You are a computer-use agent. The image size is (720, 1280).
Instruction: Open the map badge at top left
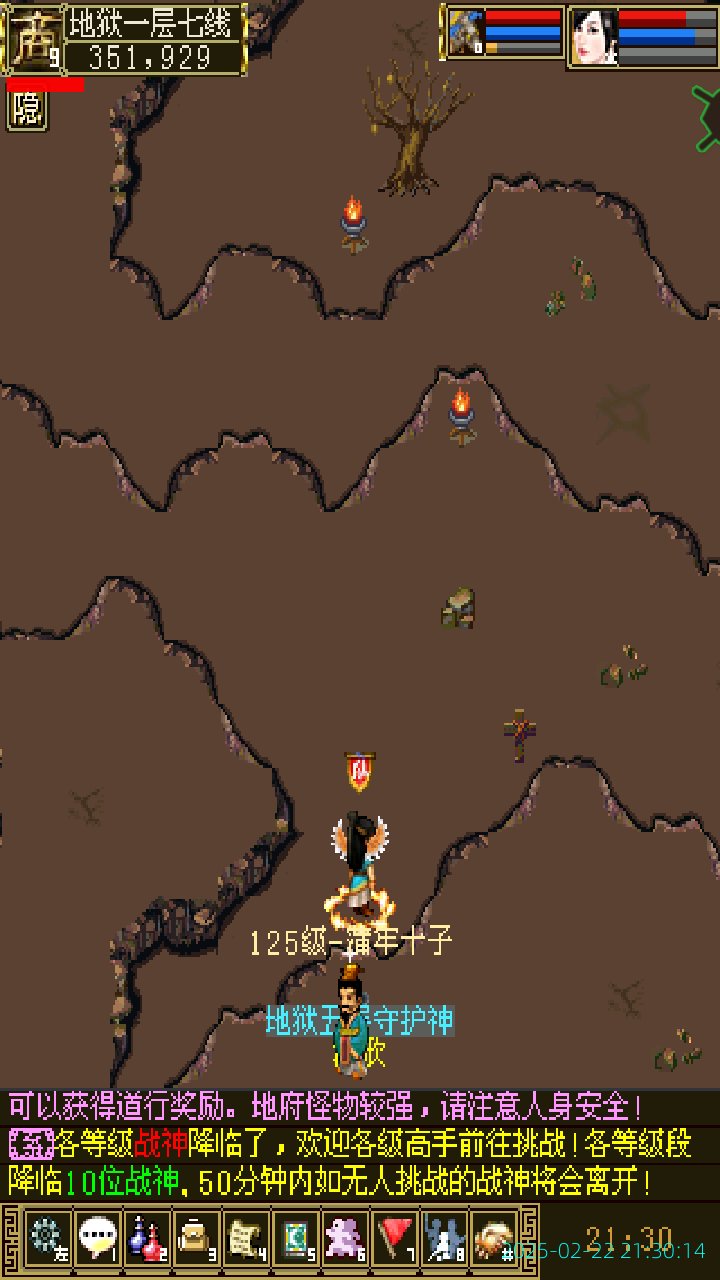tap(32, 40)
